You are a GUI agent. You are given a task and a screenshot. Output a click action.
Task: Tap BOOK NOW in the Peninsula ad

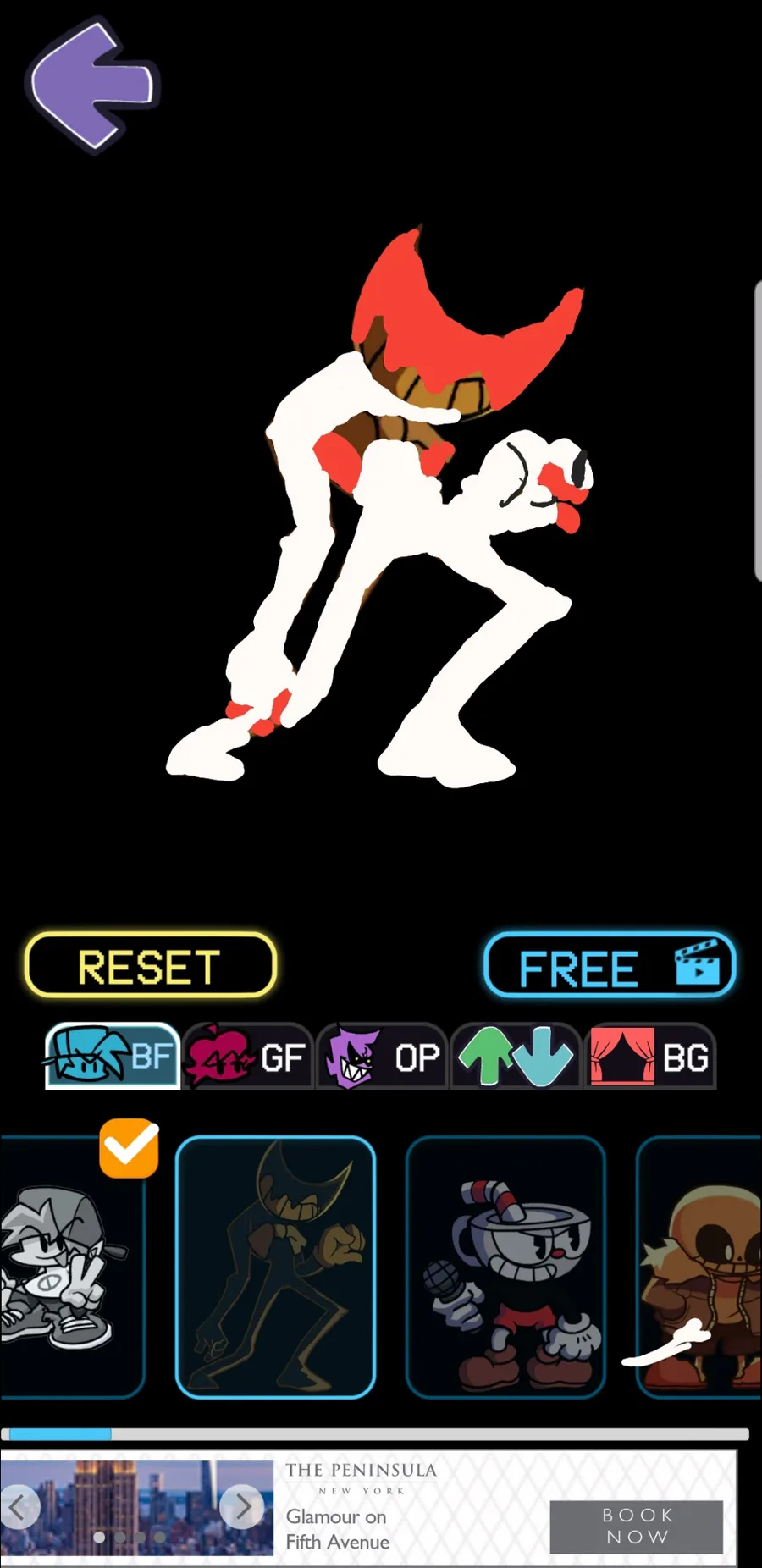(637, 1527)
